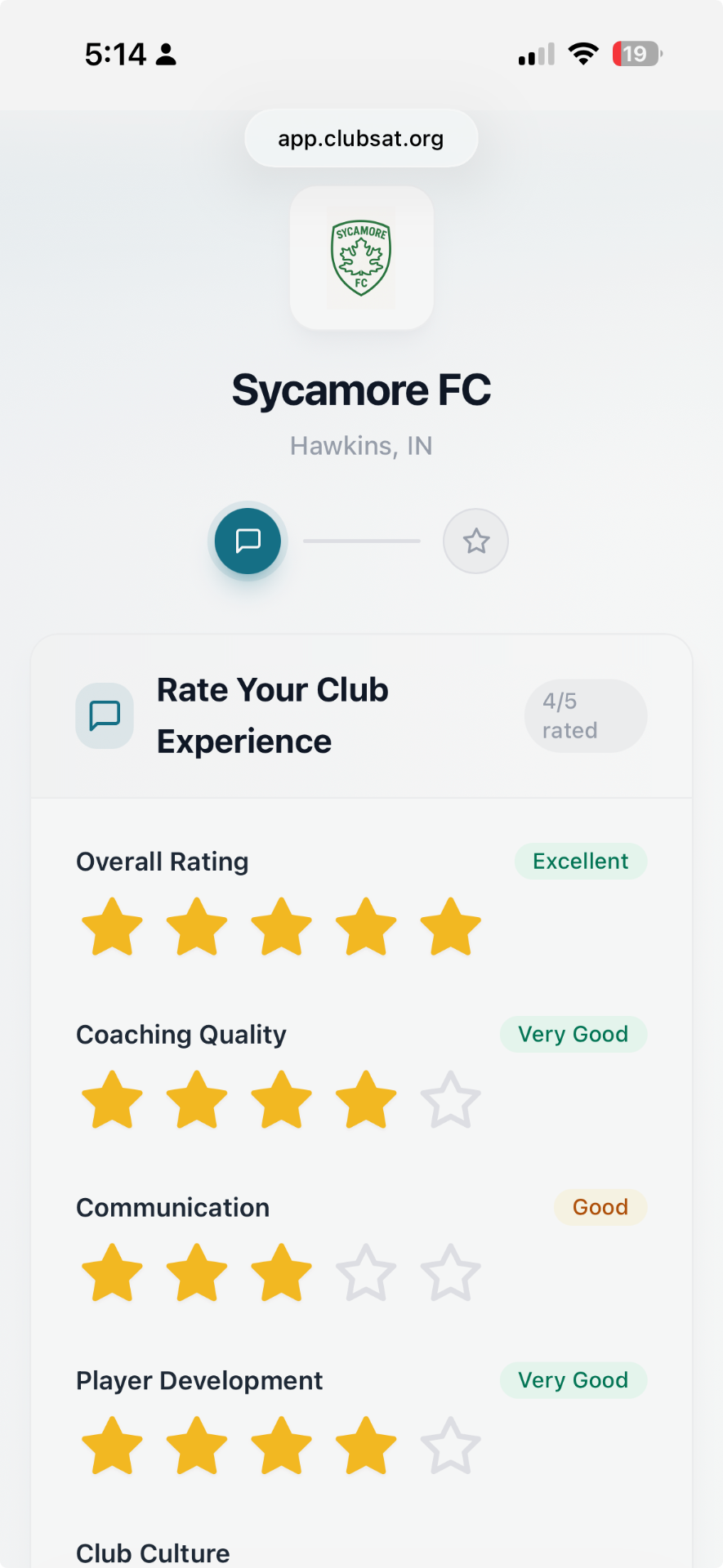This screenshot has width=723, height=1568.
Task: Click the Wi-Fi icon in the status bar
Action: pyautogui.click(x=582, y=54)
